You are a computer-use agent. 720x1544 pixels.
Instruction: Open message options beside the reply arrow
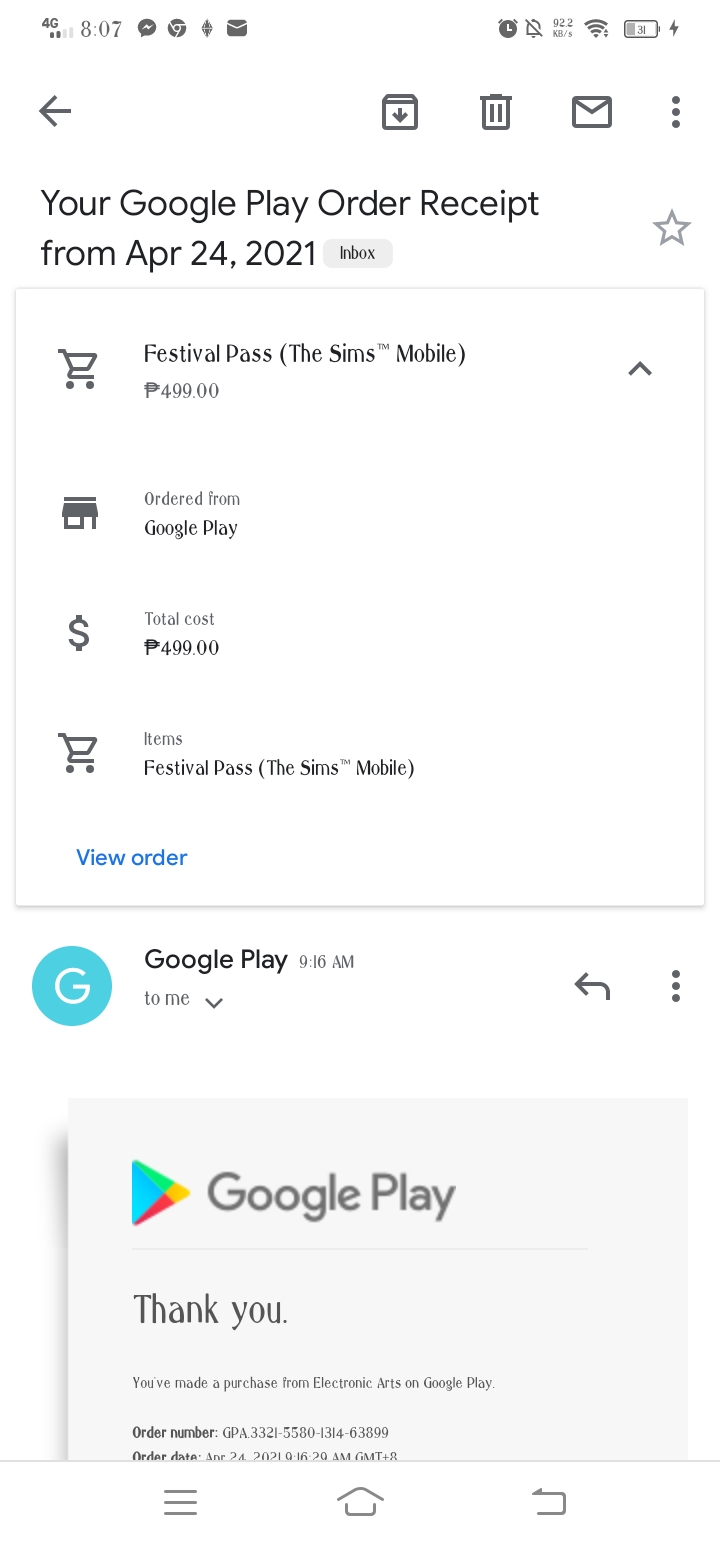coord(676,986)
